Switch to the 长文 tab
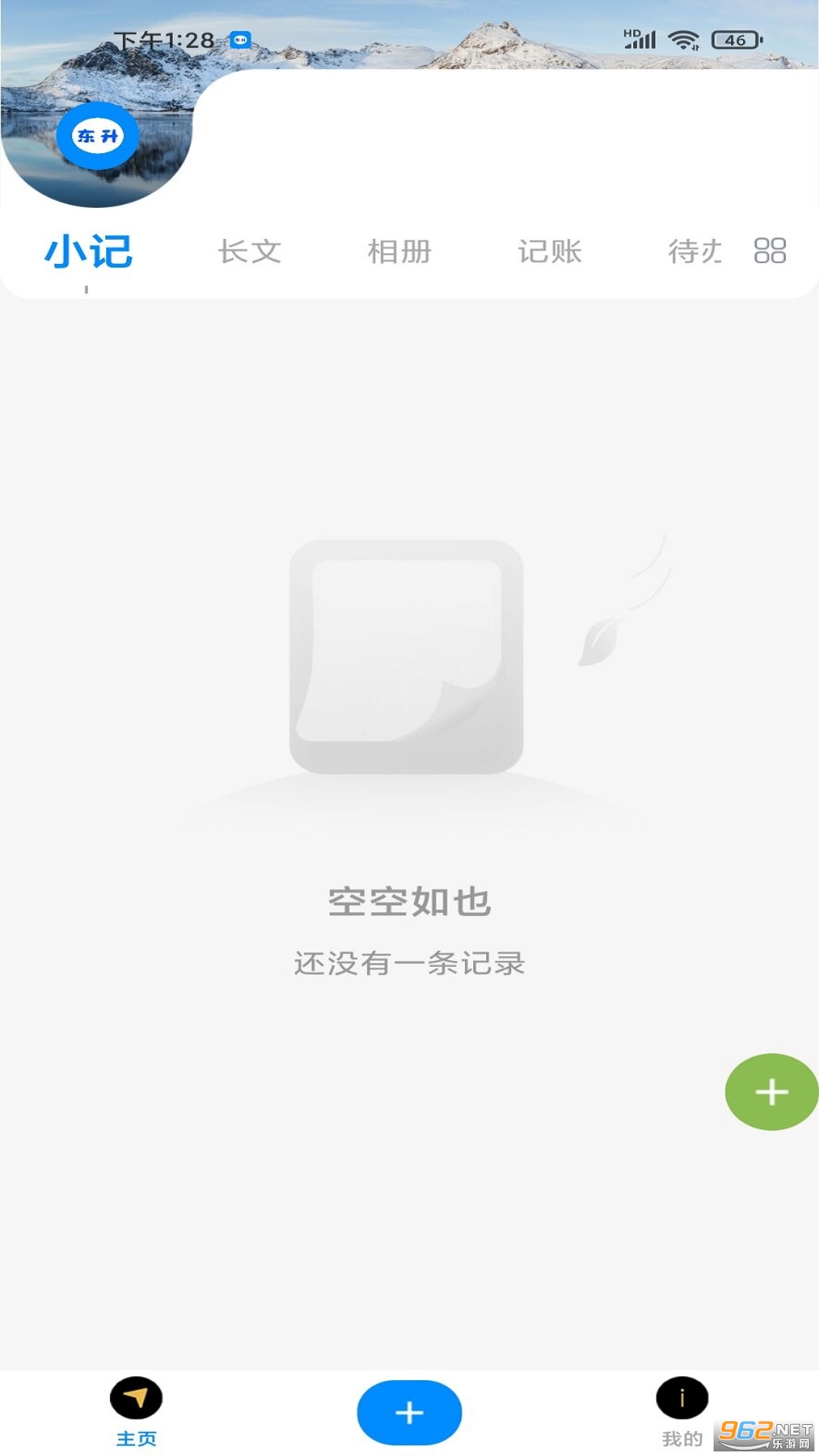Screen dimensions: 819x1456 point(249,252)
